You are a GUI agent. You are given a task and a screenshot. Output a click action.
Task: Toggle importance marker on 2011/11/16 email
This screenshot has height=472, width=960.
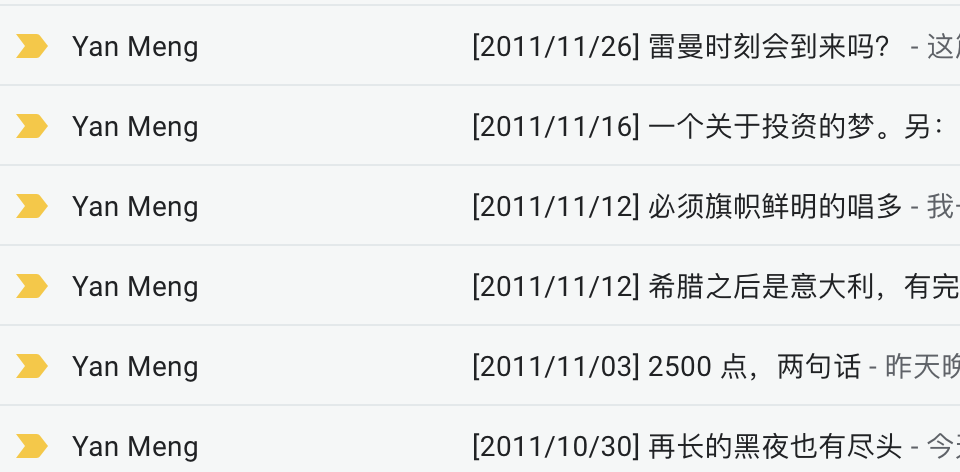[x=32, y=126]
